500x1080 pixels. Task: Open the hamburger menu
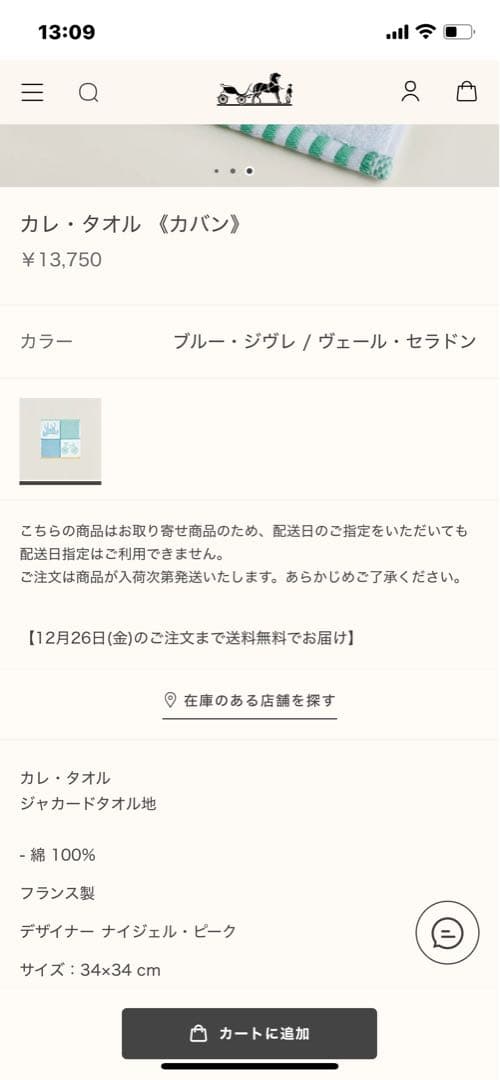click(32, 92)
